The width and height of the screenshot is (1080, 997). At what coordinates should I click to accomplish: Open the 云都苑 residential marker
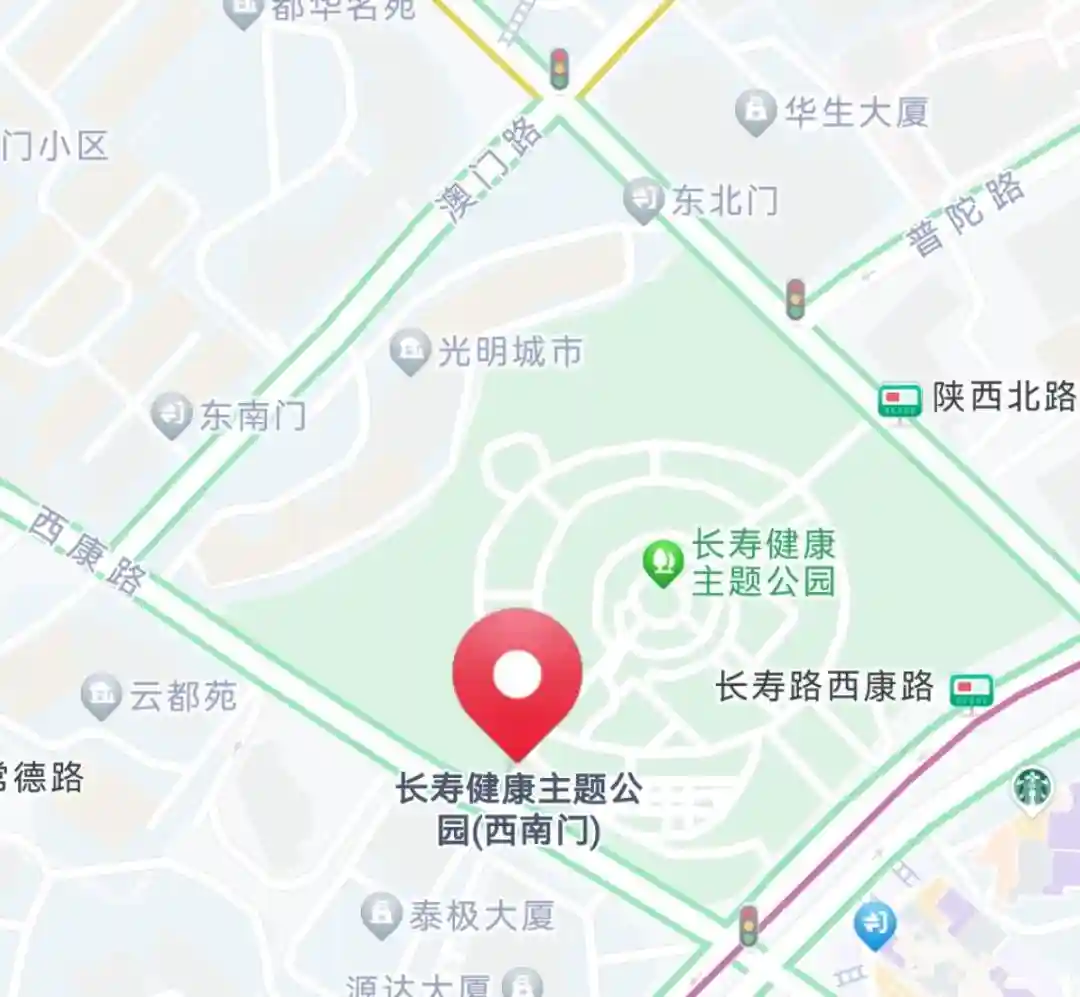click(x=102, y=695)
